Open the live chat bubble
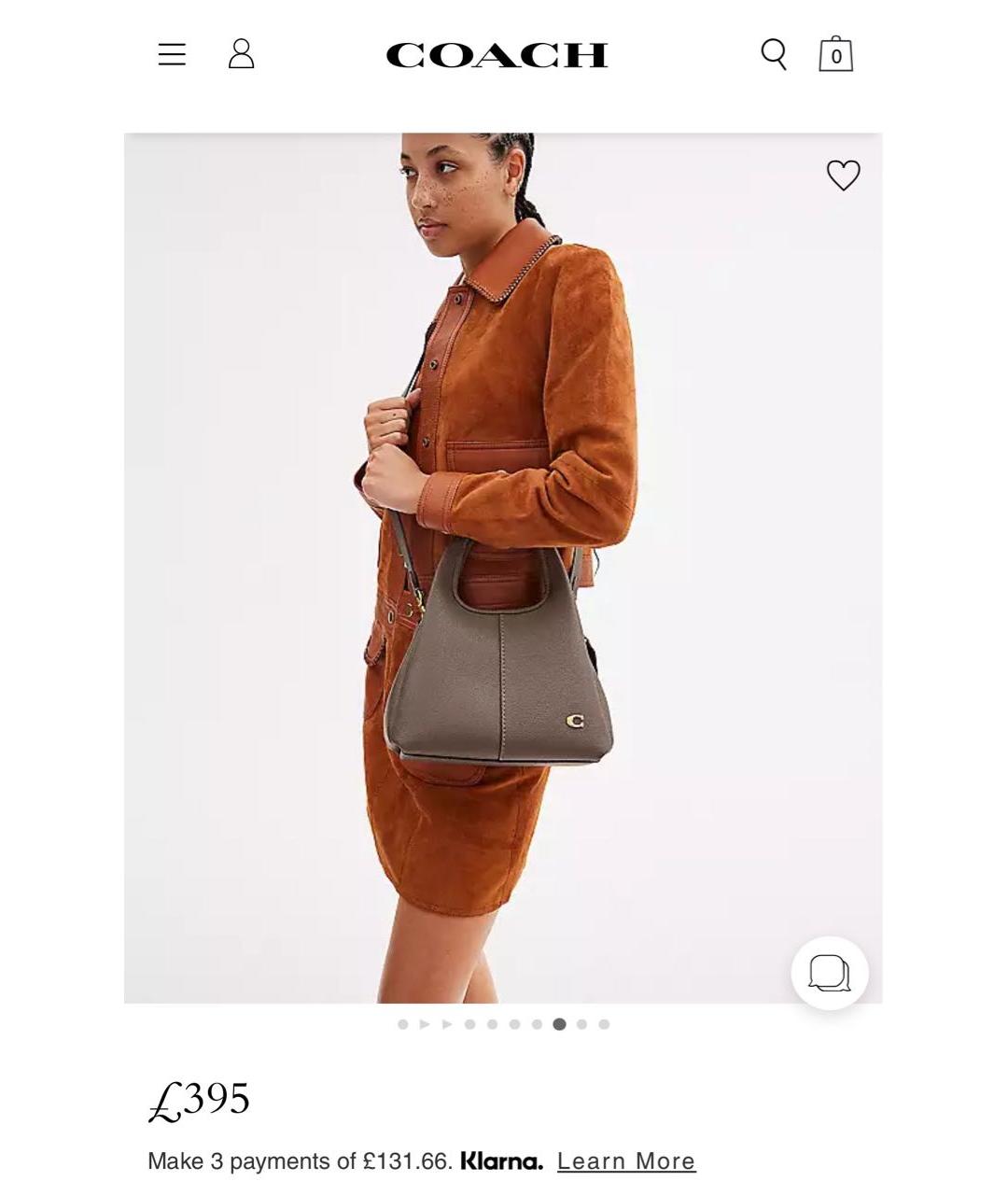 [829, 973]
